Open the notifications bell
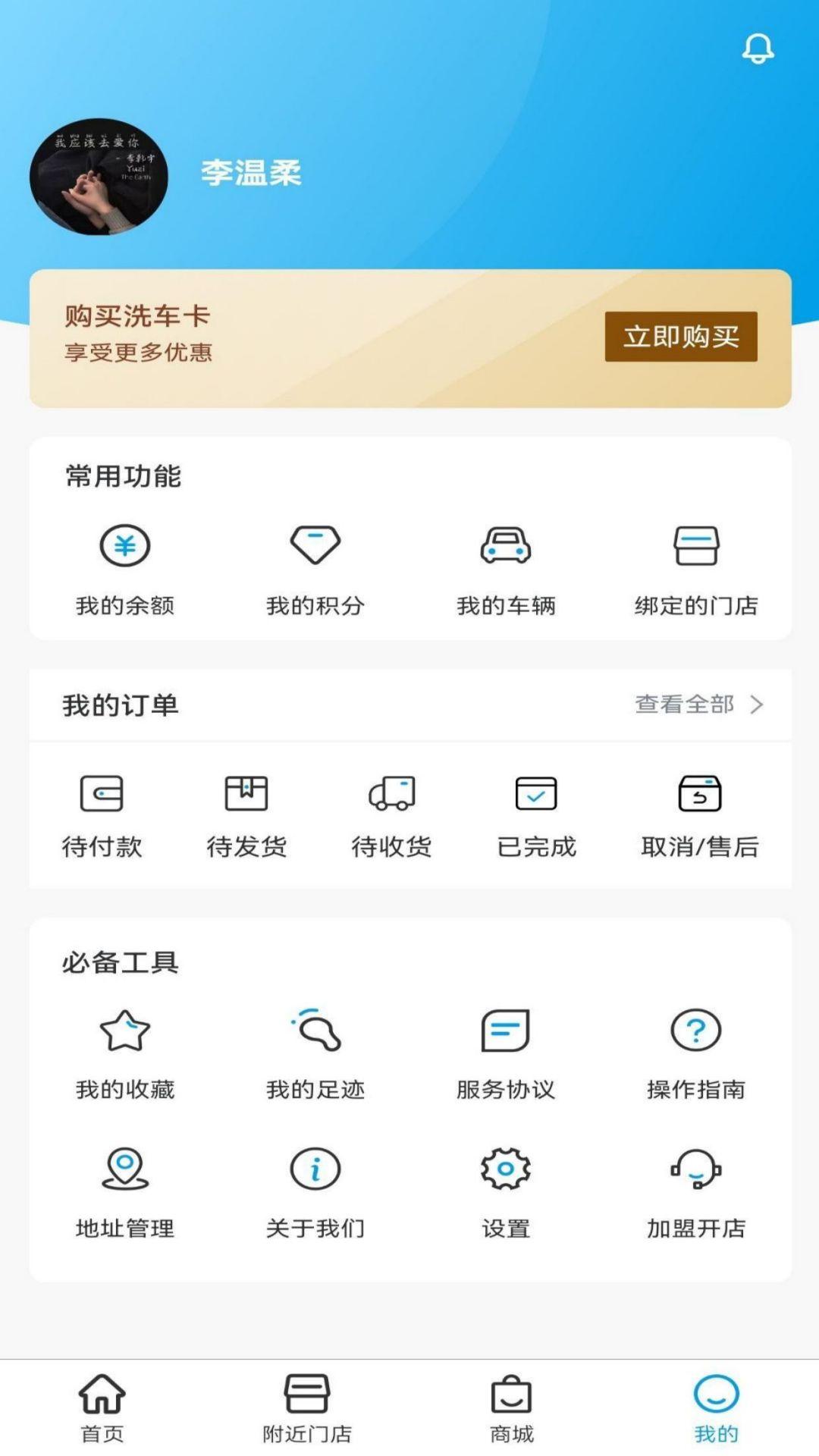 click(758, 49)
